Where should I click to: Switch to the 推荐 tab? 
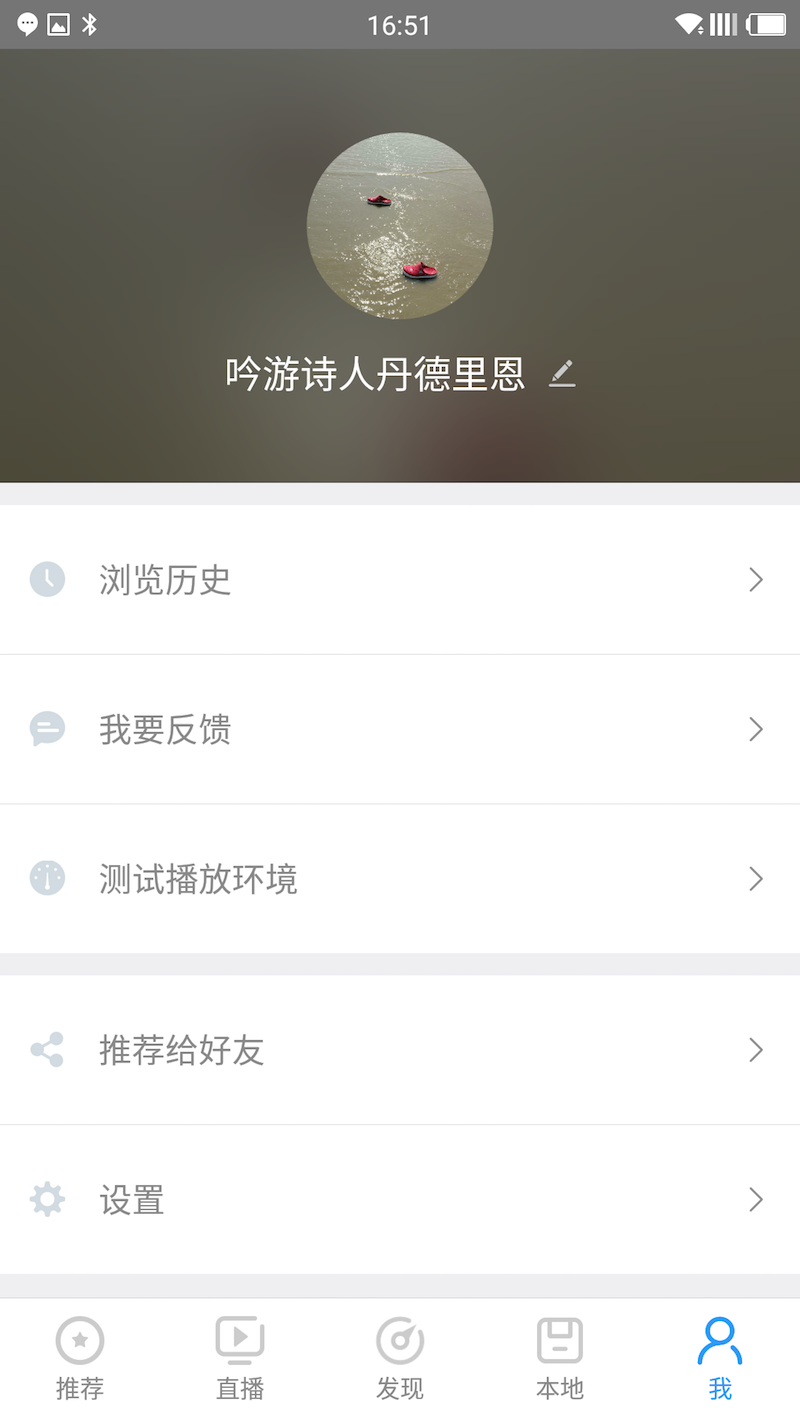80,1358
